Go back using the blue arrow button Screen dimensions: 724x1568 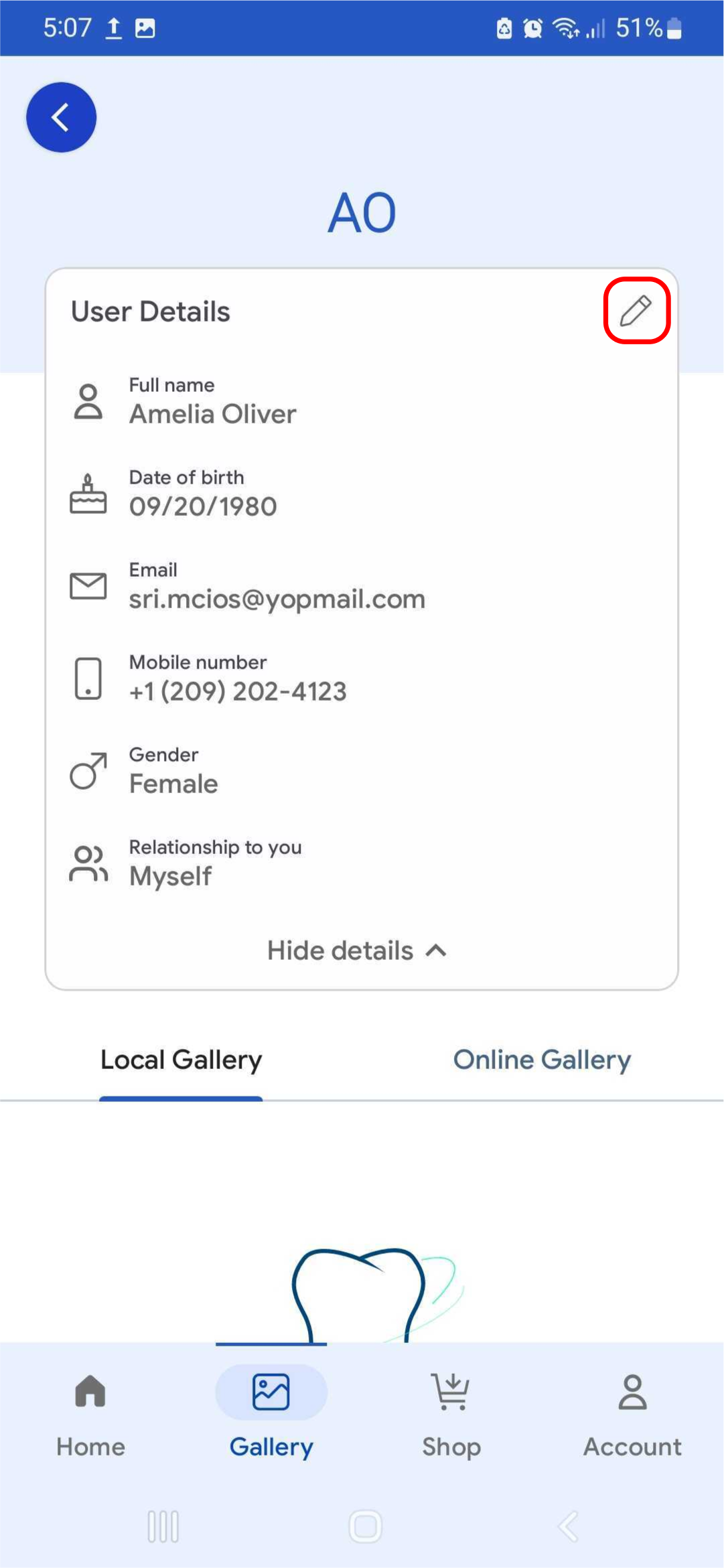click(x=61, y=118)
